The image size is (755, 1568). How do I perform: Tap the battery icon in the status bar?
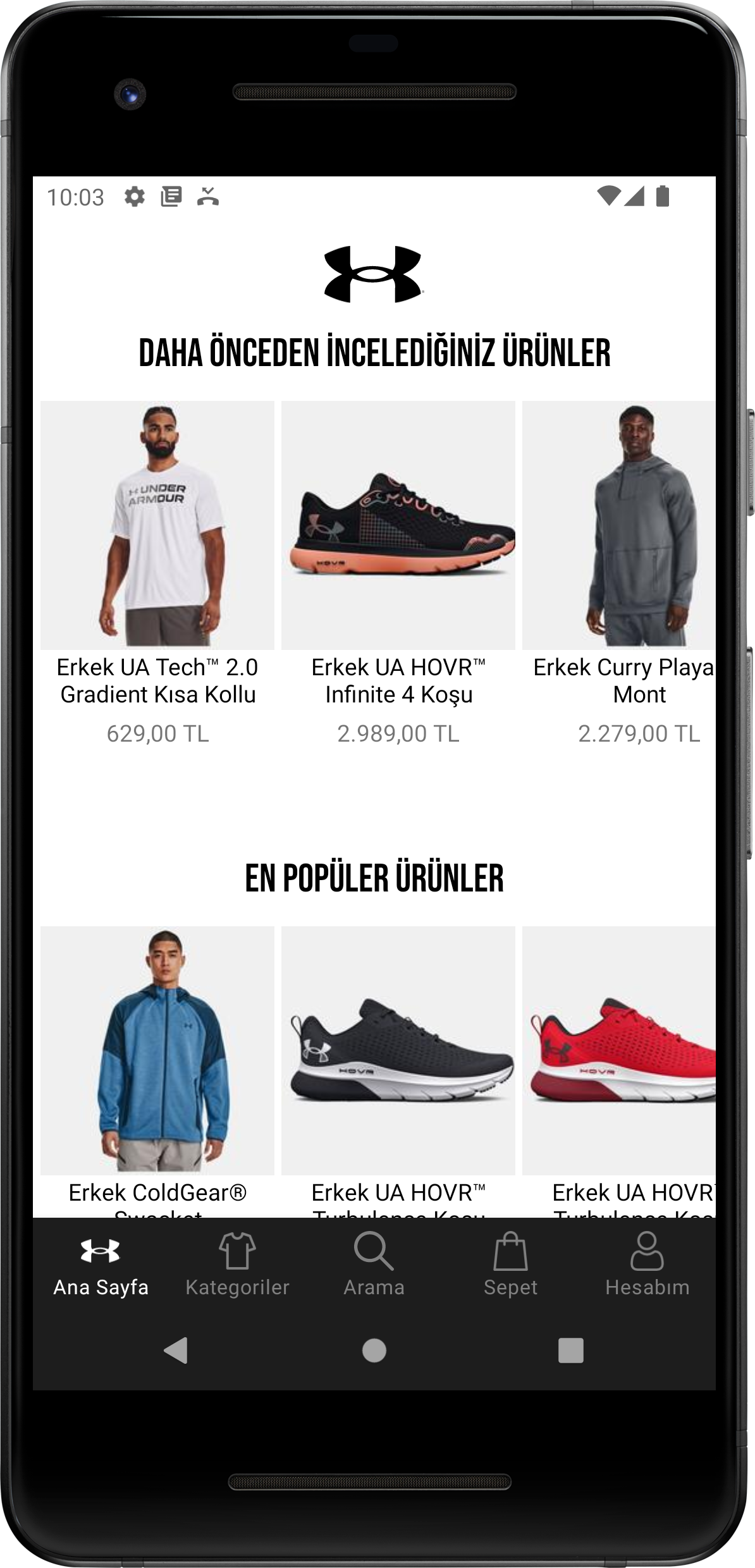click(x=662, y=197)
